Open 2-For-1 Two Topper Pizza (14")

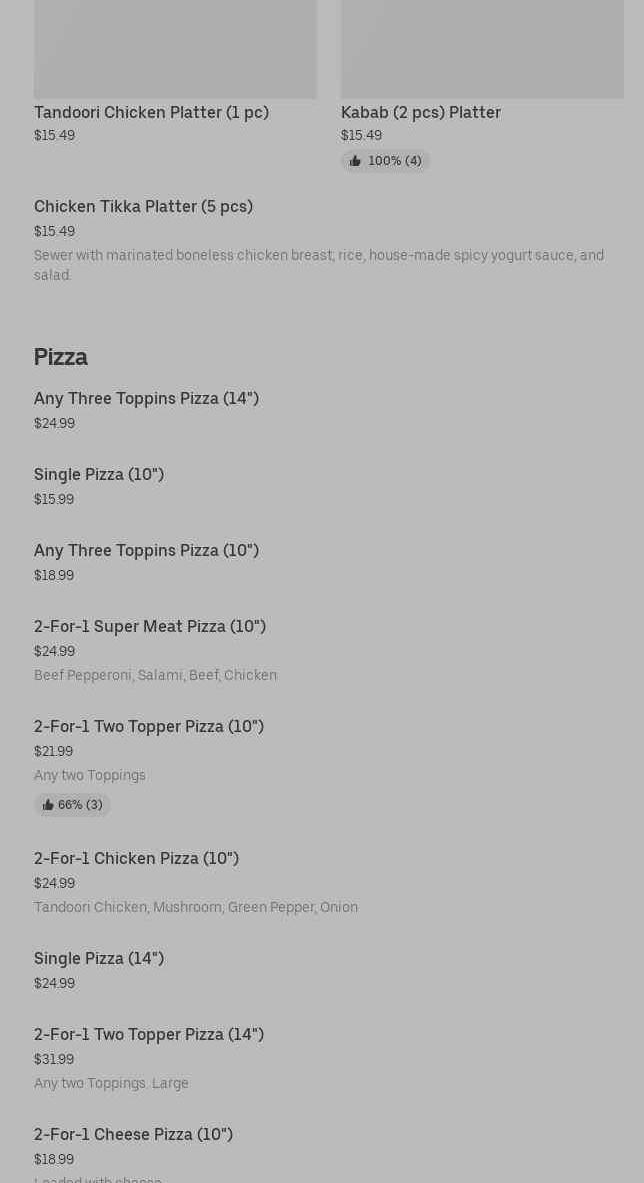coord(149,1035)
